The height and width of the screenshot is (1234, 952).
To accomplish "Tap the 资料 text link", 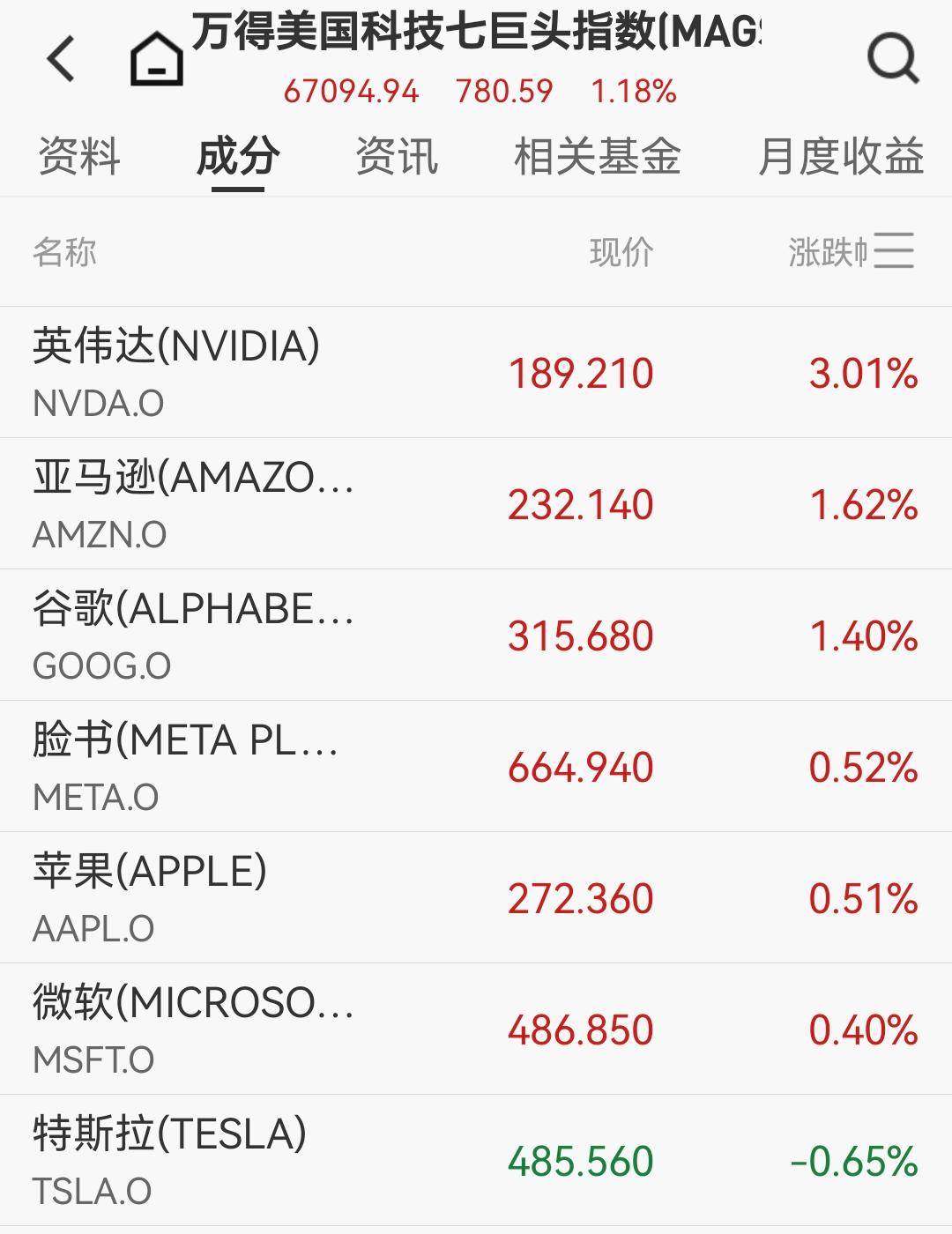I will tap(78, 156).
